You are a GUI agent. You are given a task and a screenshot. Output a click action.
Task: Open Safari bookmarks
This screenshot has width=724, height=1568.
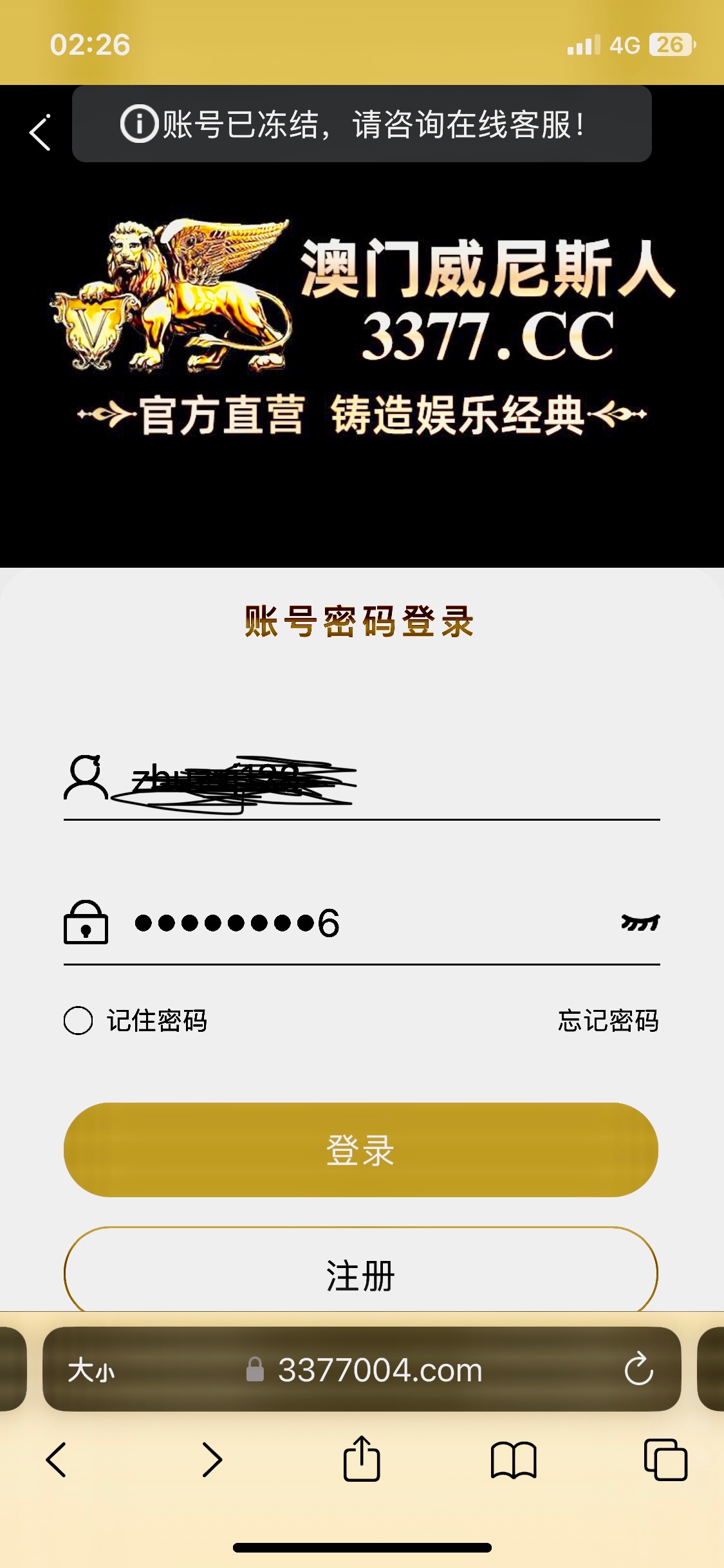point(513,1459)
